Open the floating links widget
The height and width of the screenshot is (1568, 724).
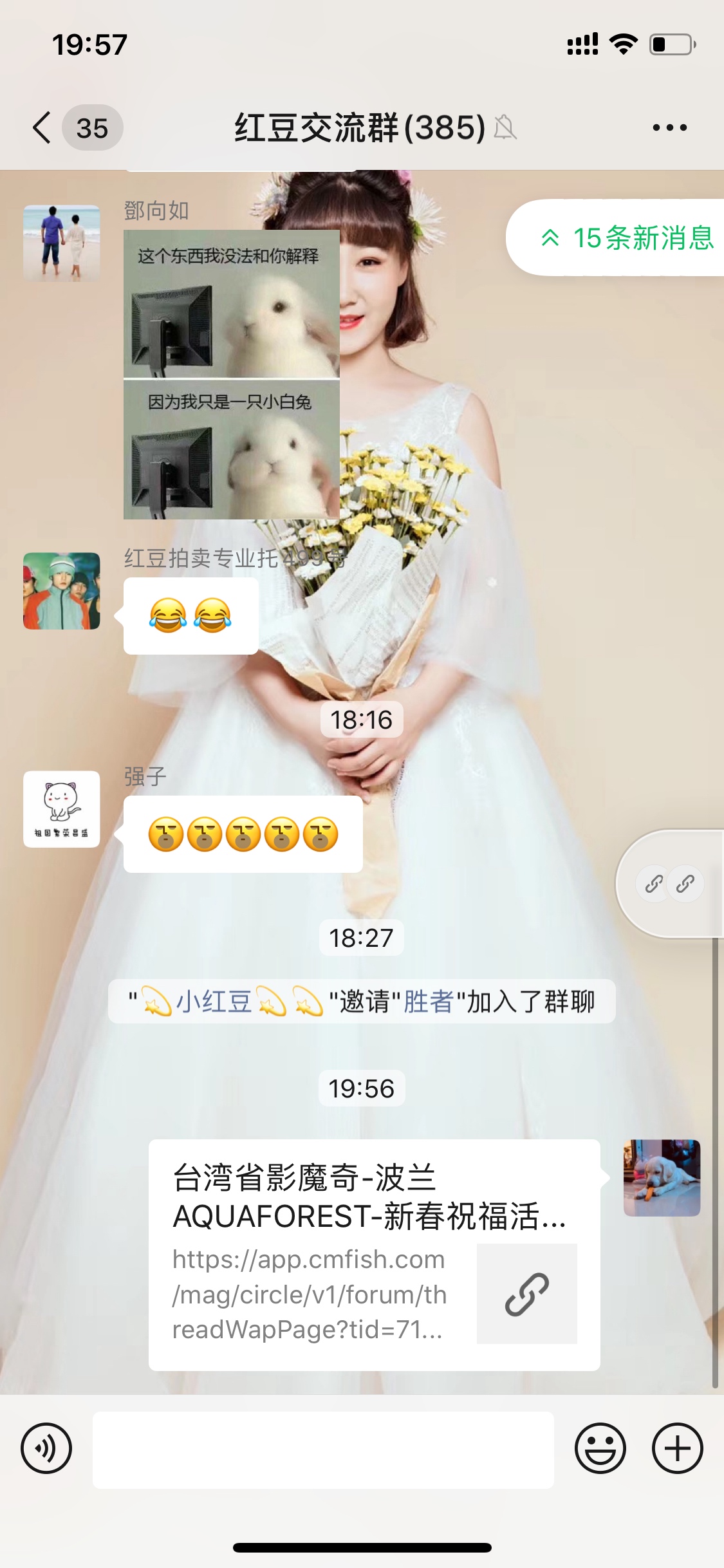pyautogui.click(x=669, y=884)
